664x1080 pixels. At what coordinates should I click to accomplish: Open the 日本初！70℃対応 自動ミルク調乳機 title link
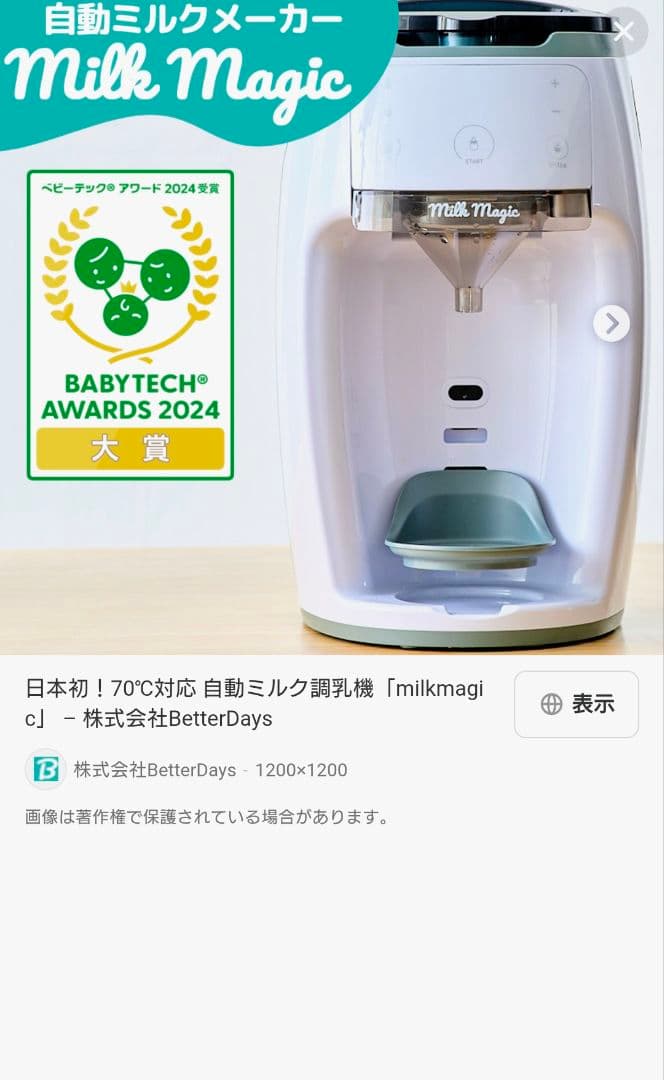point(254,703)
